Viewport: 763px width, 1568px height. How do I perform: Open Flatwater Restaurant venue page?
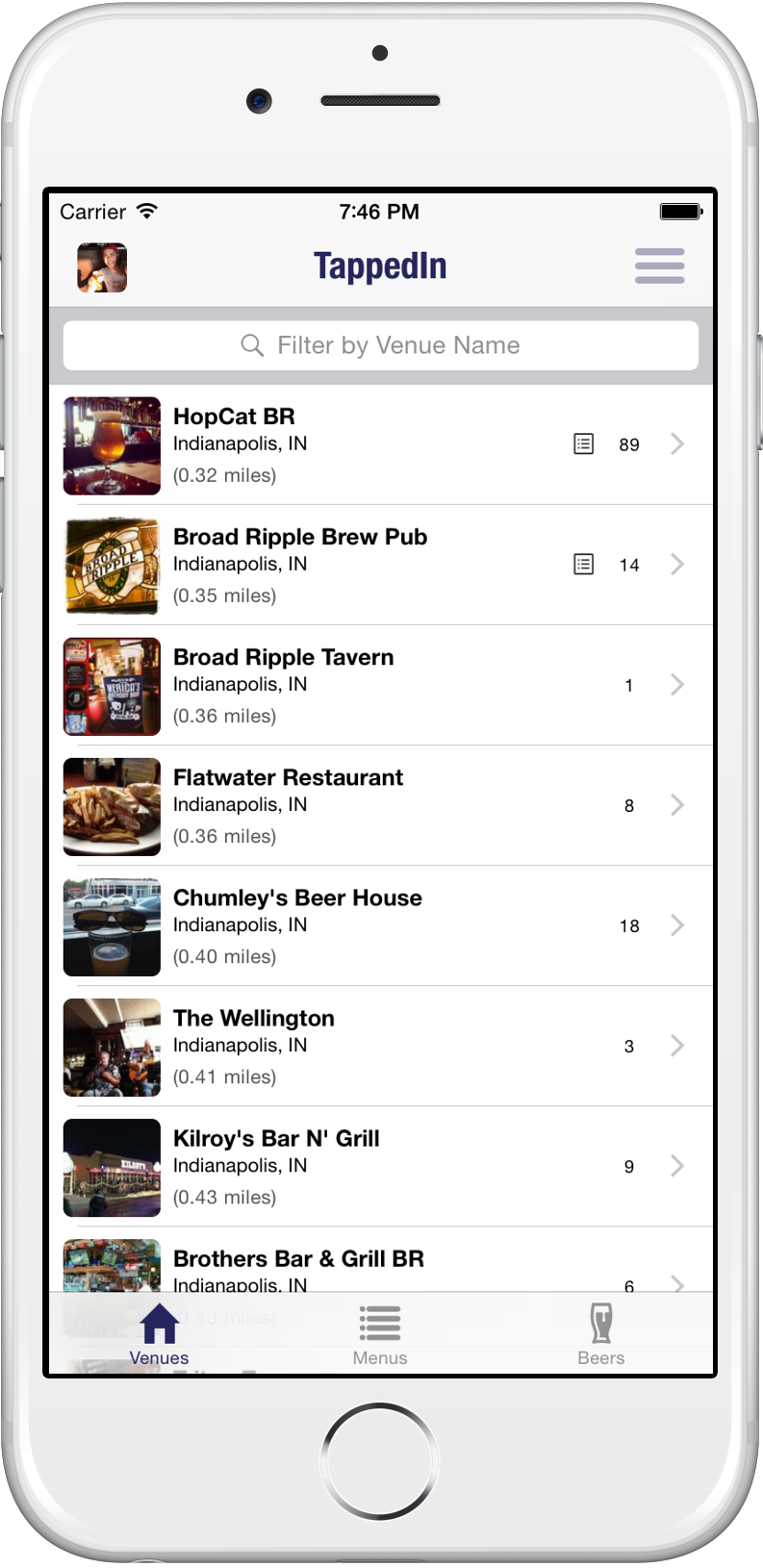(381, 805)
